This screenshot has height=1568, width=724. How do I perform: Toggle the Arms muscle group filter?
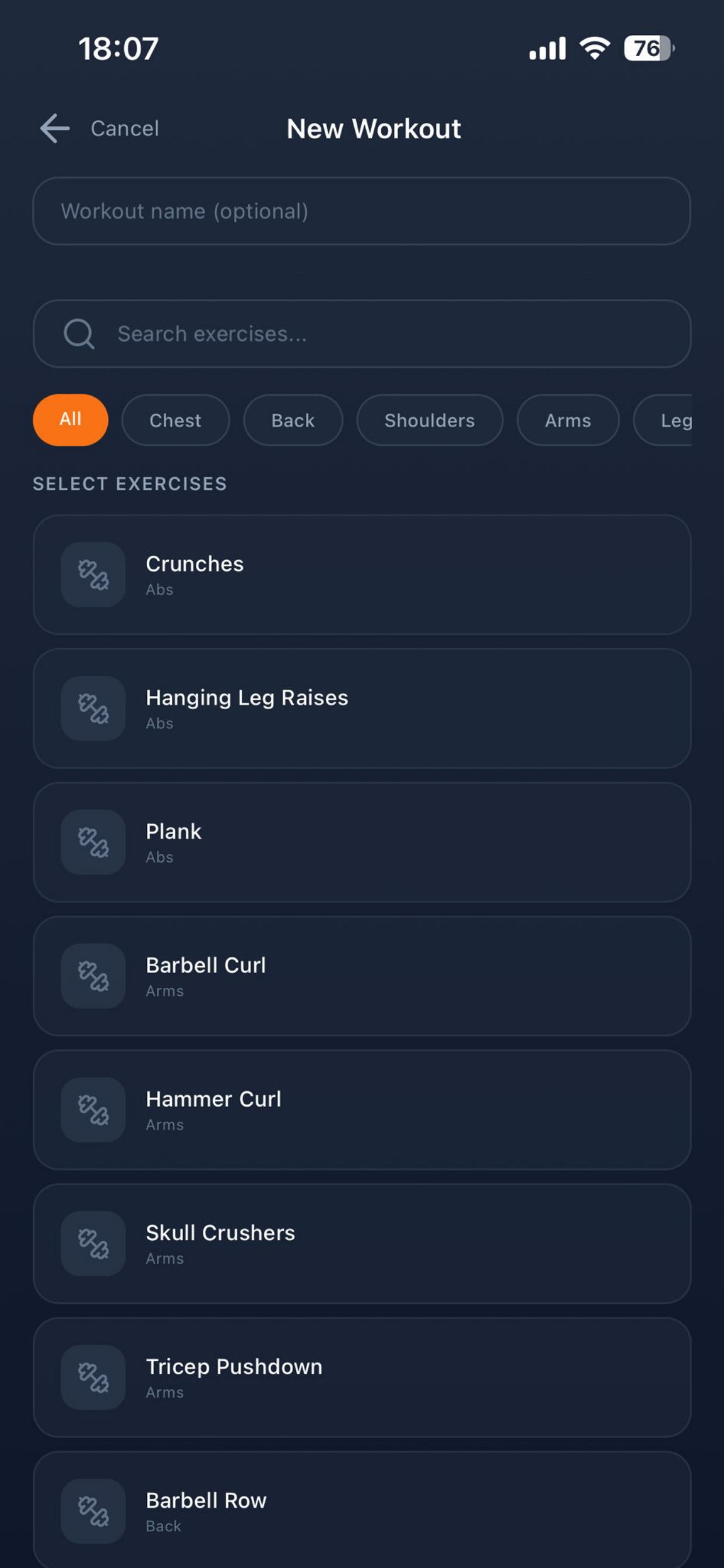pos(567,420)
